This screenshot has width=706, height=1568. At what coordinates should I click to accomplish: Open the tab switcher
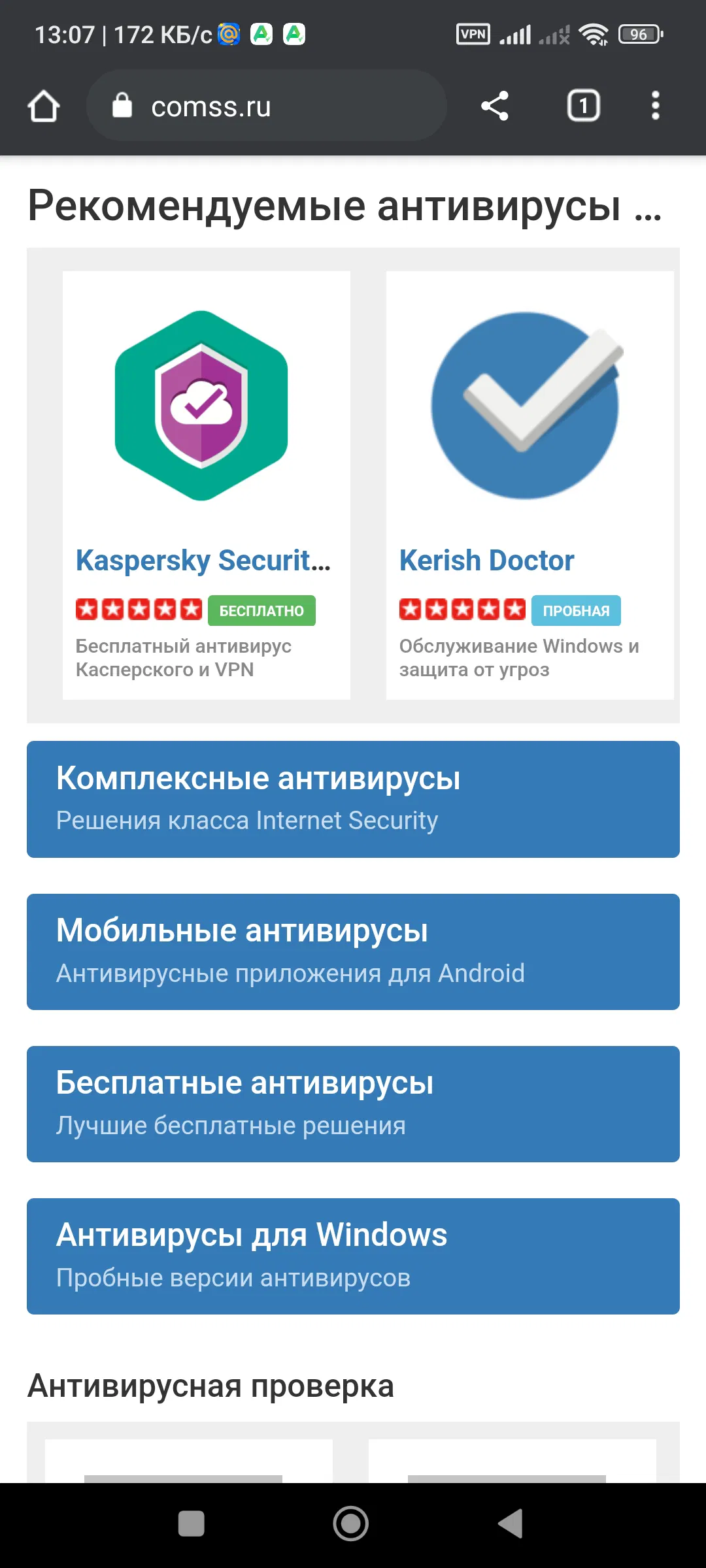click(x=583, y=106)
